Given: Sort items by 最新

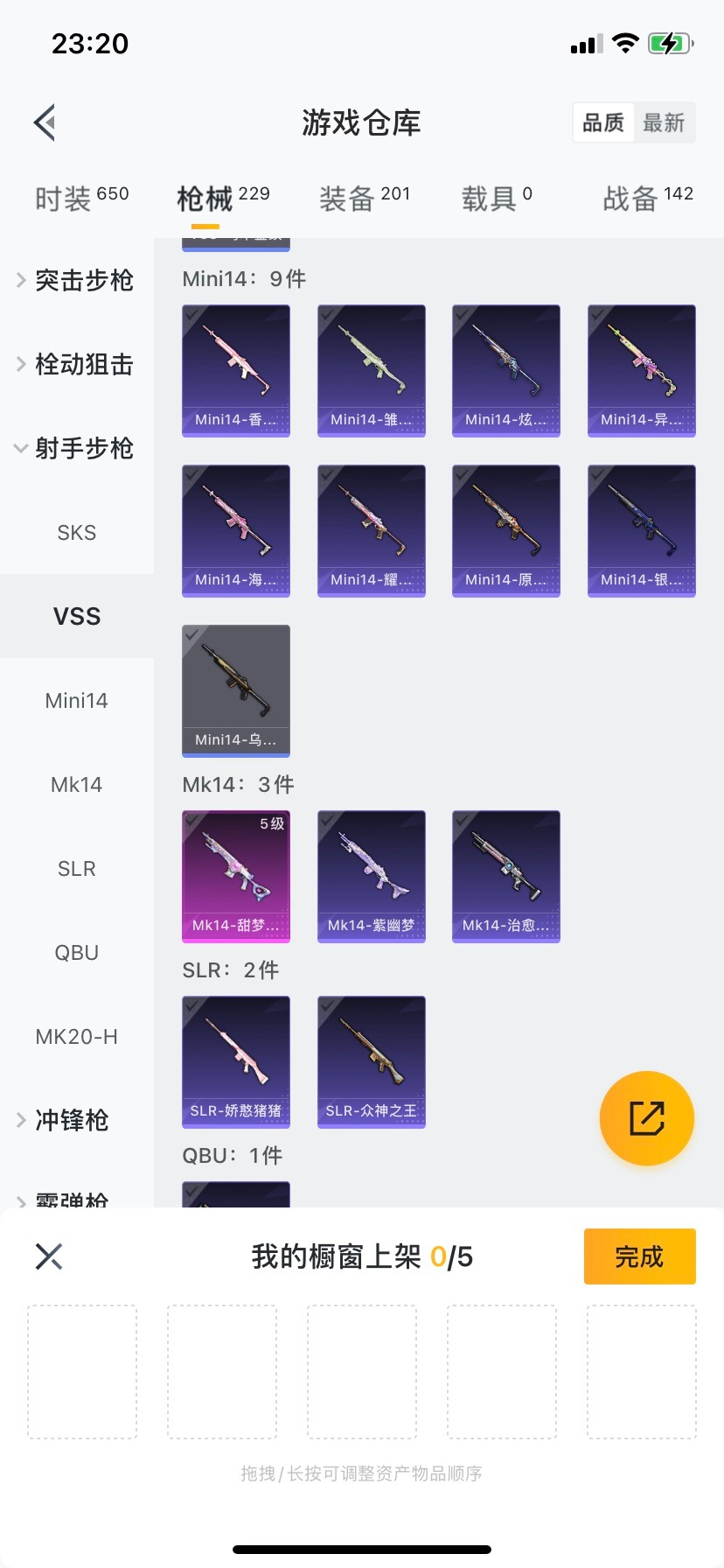Looking at the screenshot, I should click(664, 122).
